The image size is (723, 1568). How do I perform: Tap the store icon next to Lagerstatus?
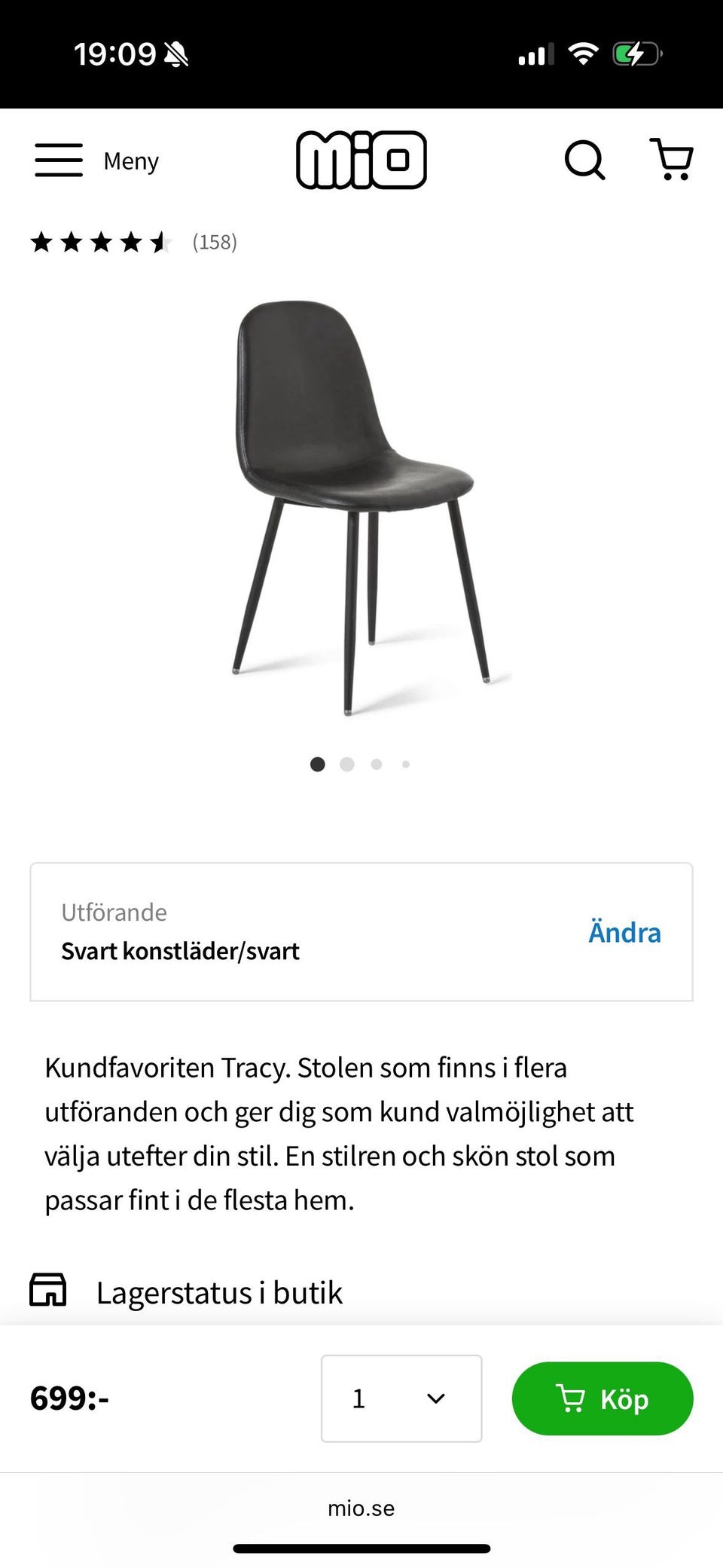click(x=48, y=1291)
